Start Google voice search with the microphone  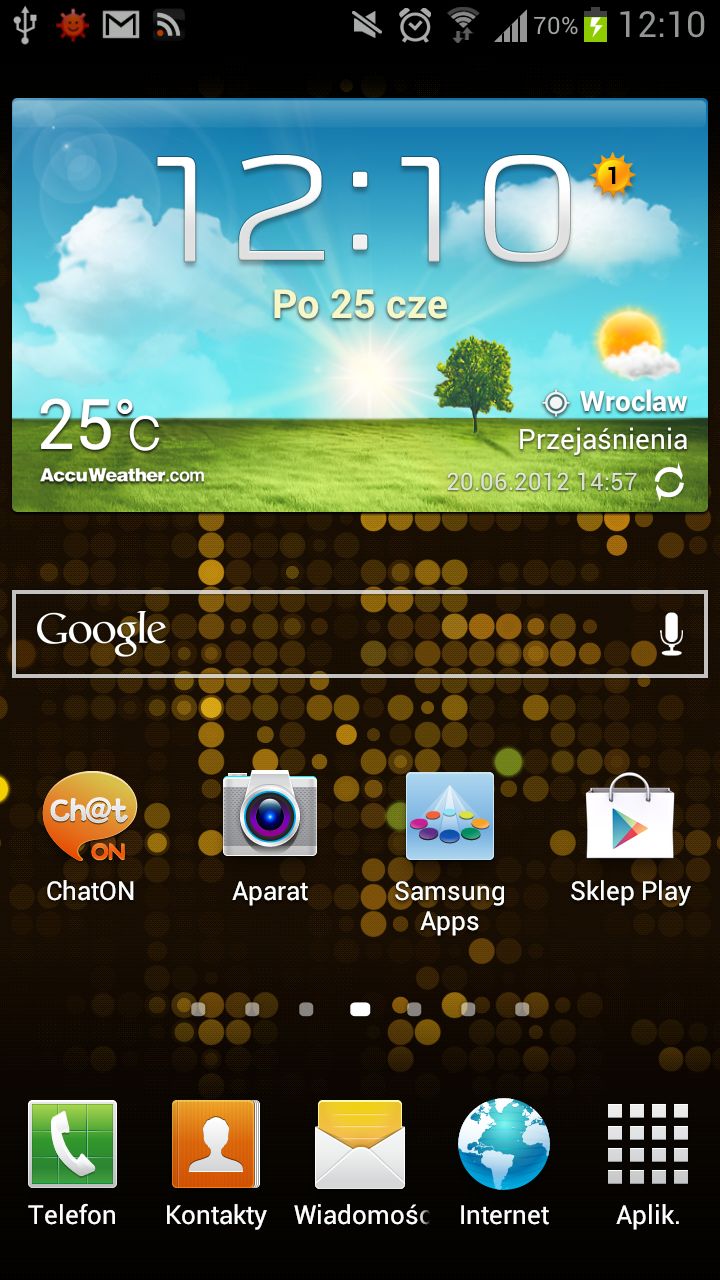point(671,634)
